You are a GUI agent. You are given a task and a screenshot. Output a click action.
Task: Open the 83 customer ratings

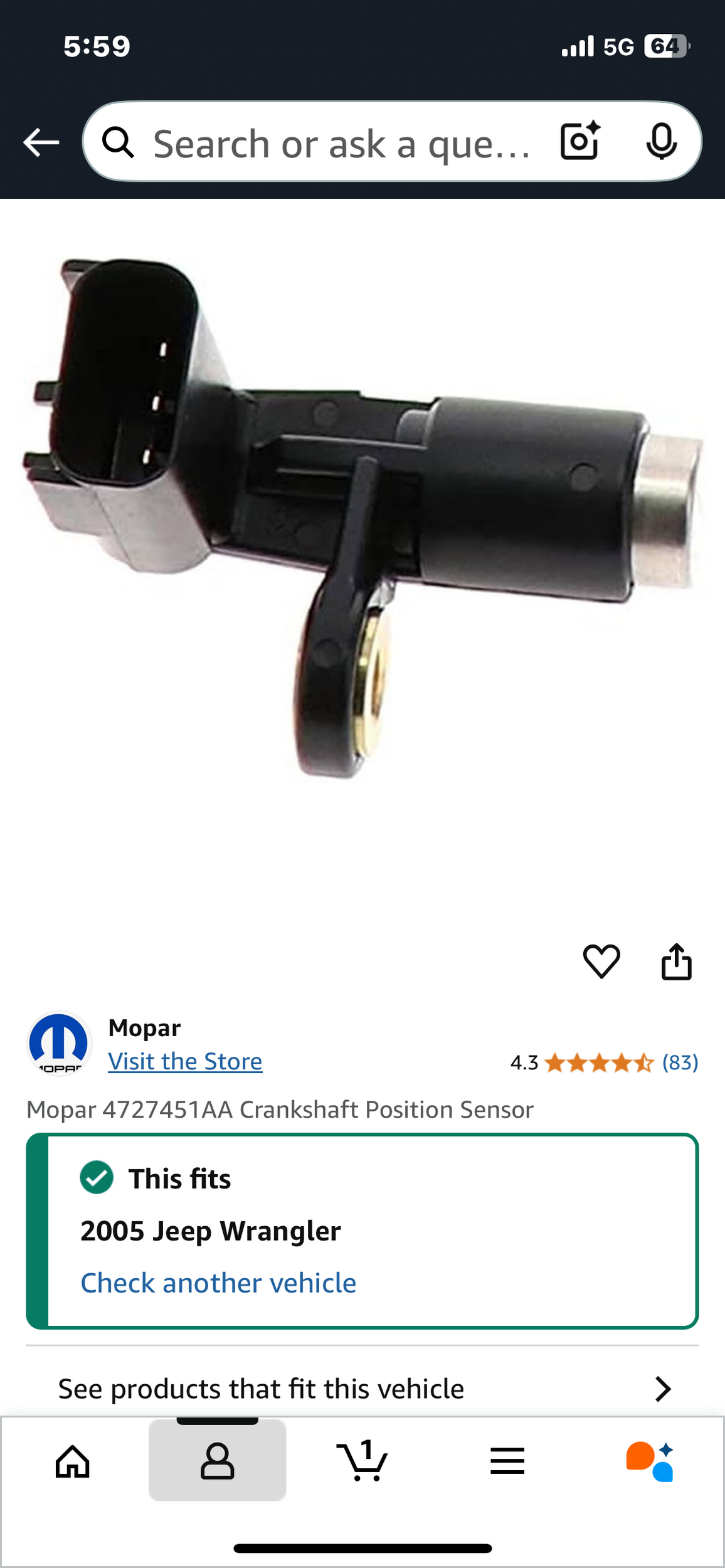click(x=680, y=1062)
